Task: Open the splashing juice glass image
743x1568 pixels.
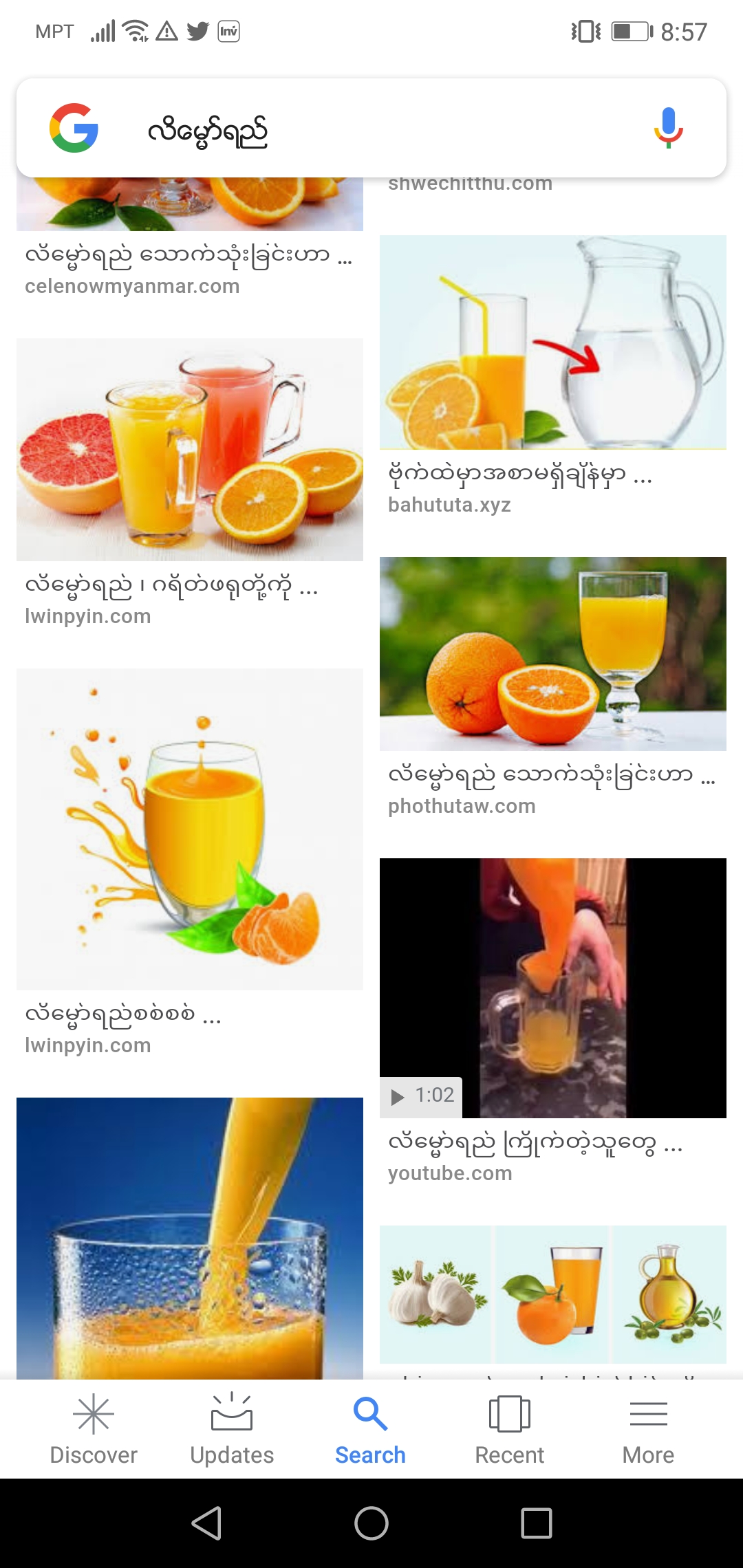Action: 190,829
